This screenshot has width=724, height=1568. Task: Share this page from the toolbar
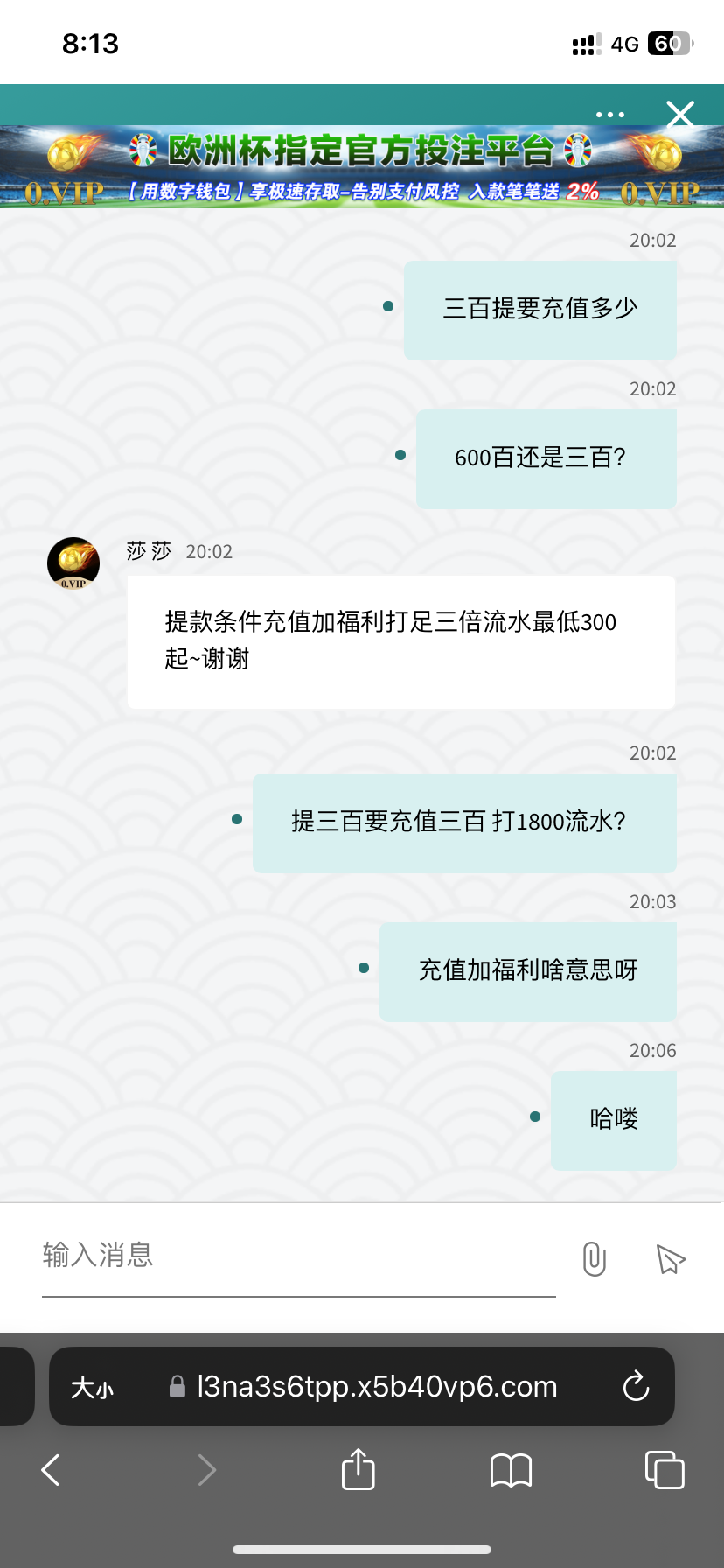pyautogui.click(x=358, y=1469)
